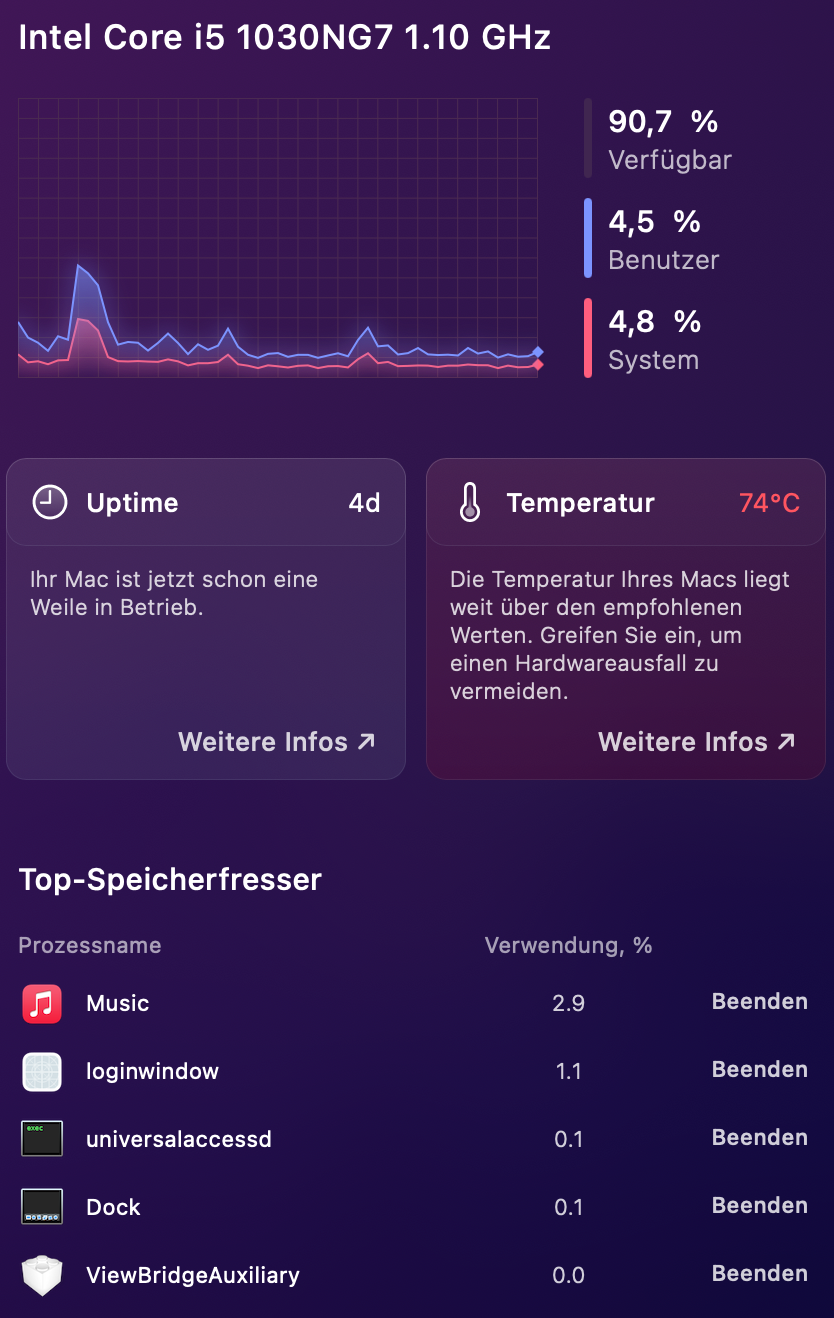Expand Weitere Infos under Uptime
This screenshot has height=1318, width=834.
(x=277, y=742)
